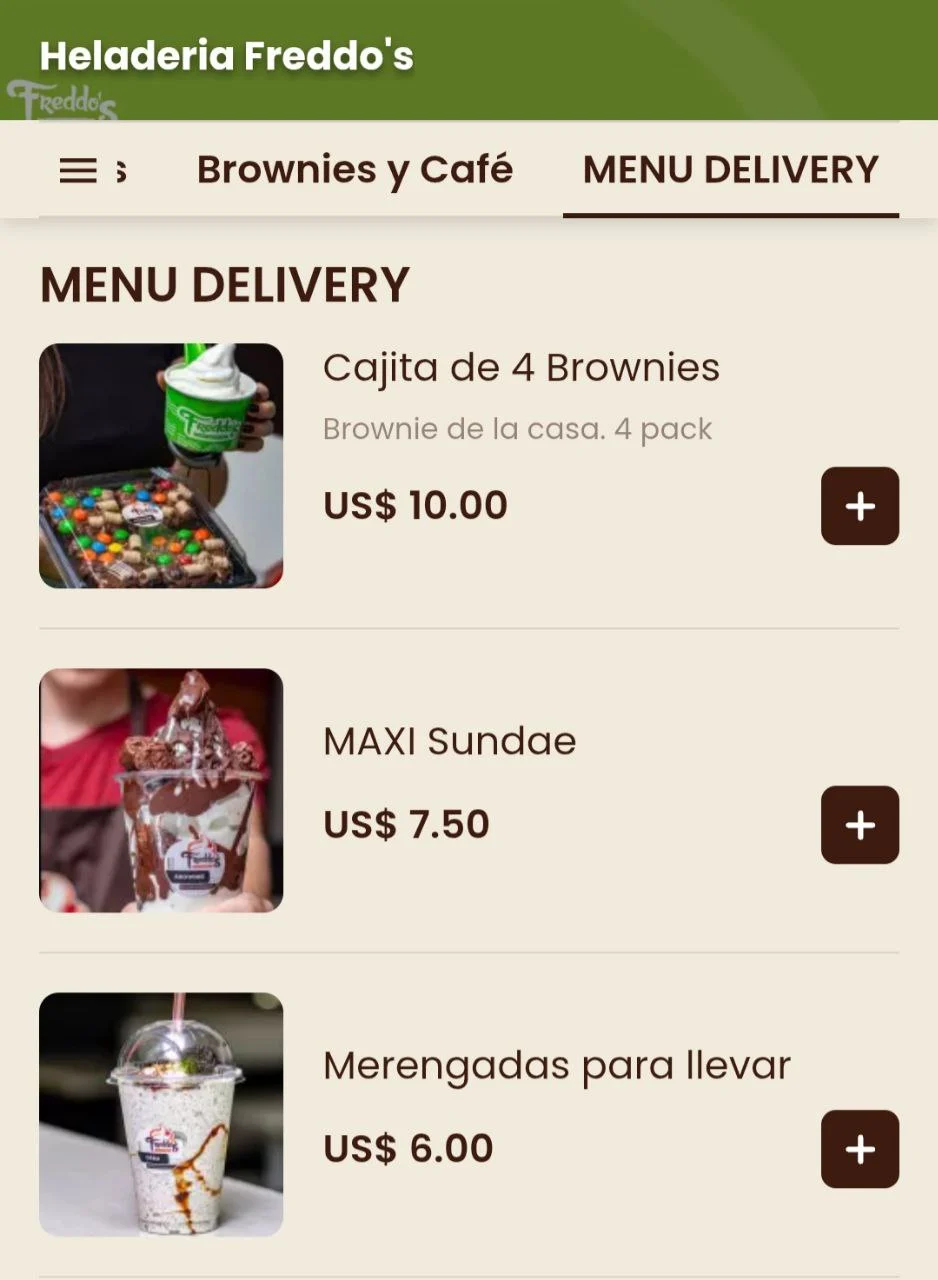Image resolution: width=938 pixels, height=1280 pixels.
Task: Open Merengadas para llevar item photo
Action: (x=161, y=1114)
